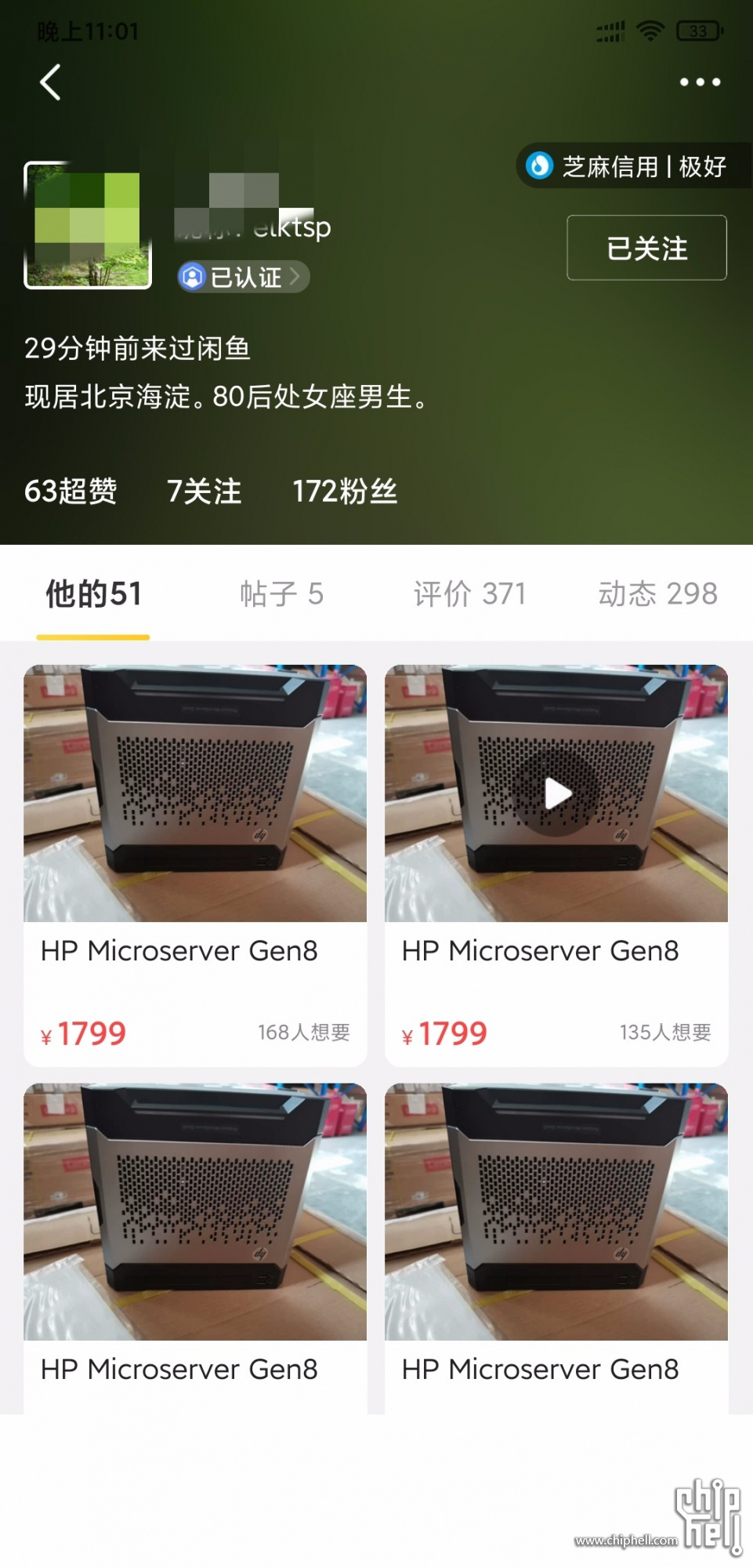Open Gen8 listing with 168人想要

(195, 862)
